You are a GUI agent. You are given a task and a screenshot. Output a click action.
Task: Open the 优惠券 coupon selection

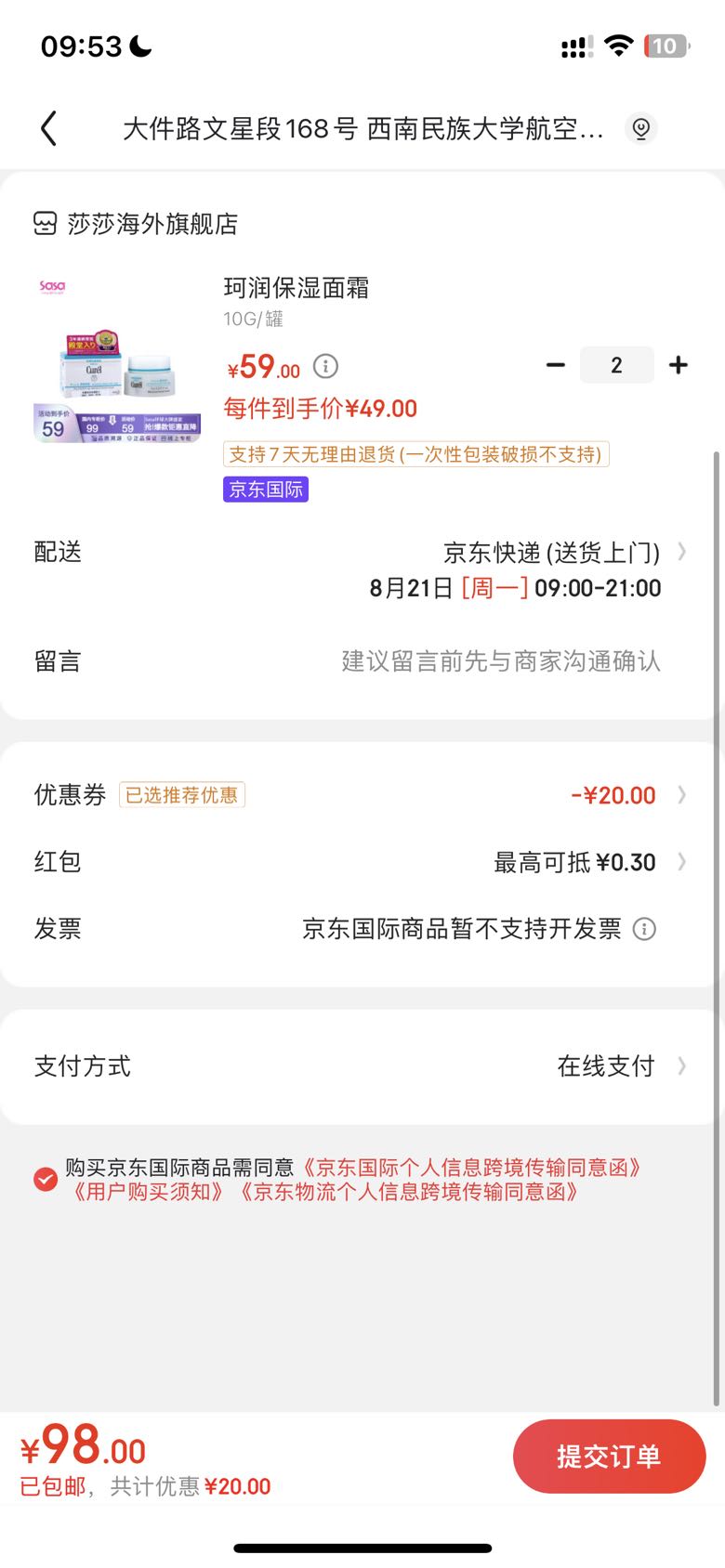click(x=361, y=795)
